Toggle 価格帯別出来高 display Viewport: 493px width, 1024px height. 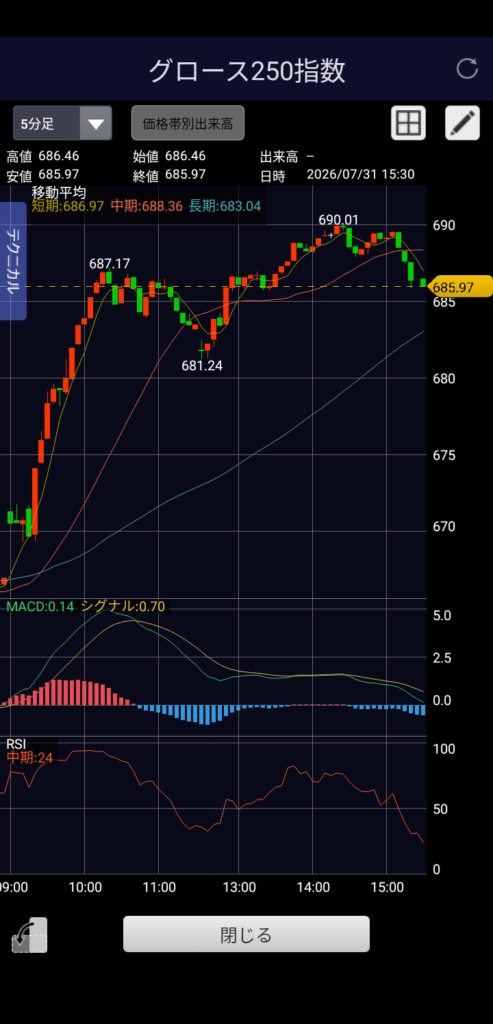pos(188,123)
